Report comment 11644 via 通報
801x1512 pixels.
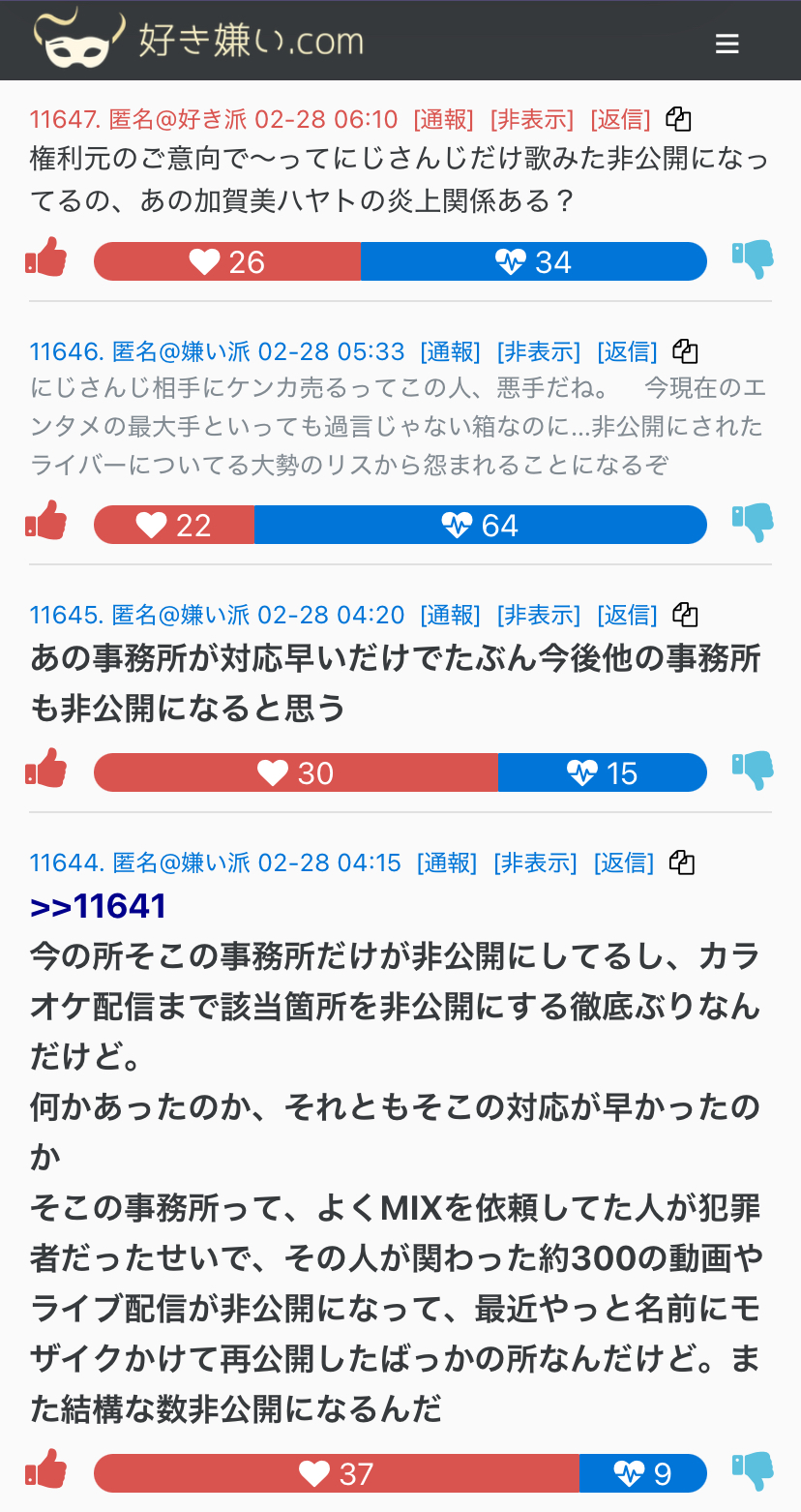(447, 862)
